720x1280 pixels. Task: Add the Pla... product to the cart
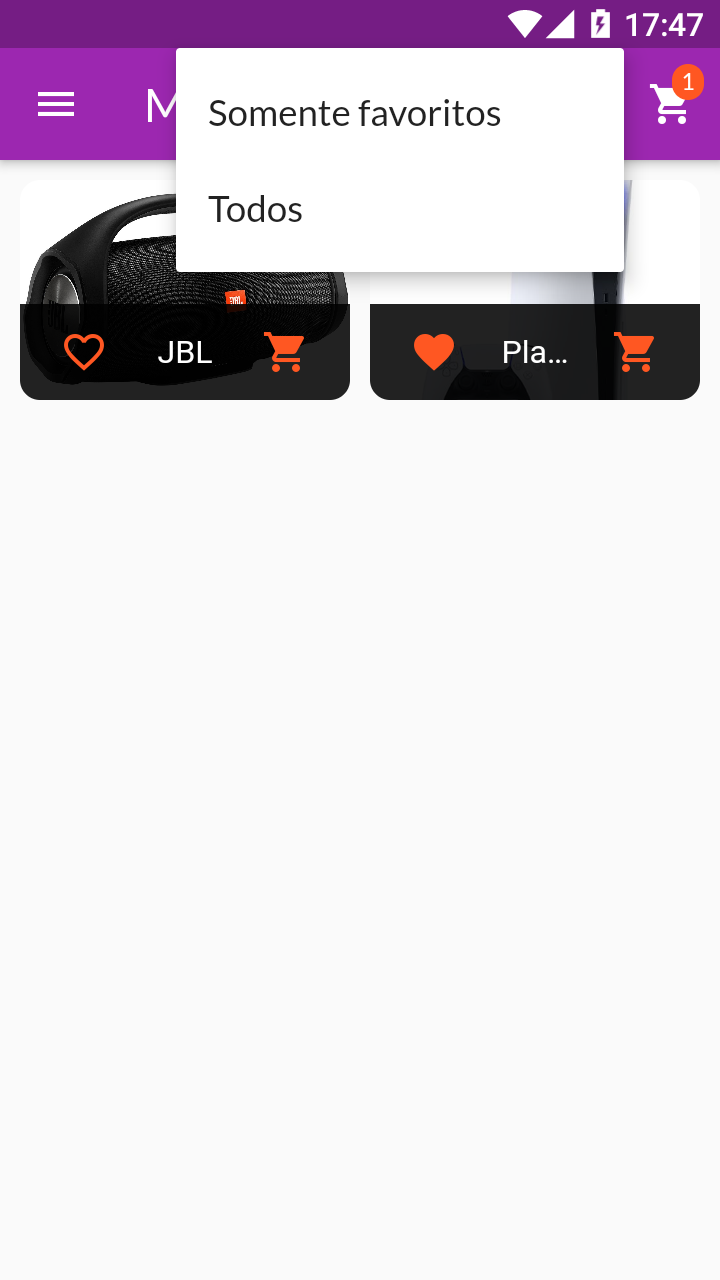(x=635, y=352)
